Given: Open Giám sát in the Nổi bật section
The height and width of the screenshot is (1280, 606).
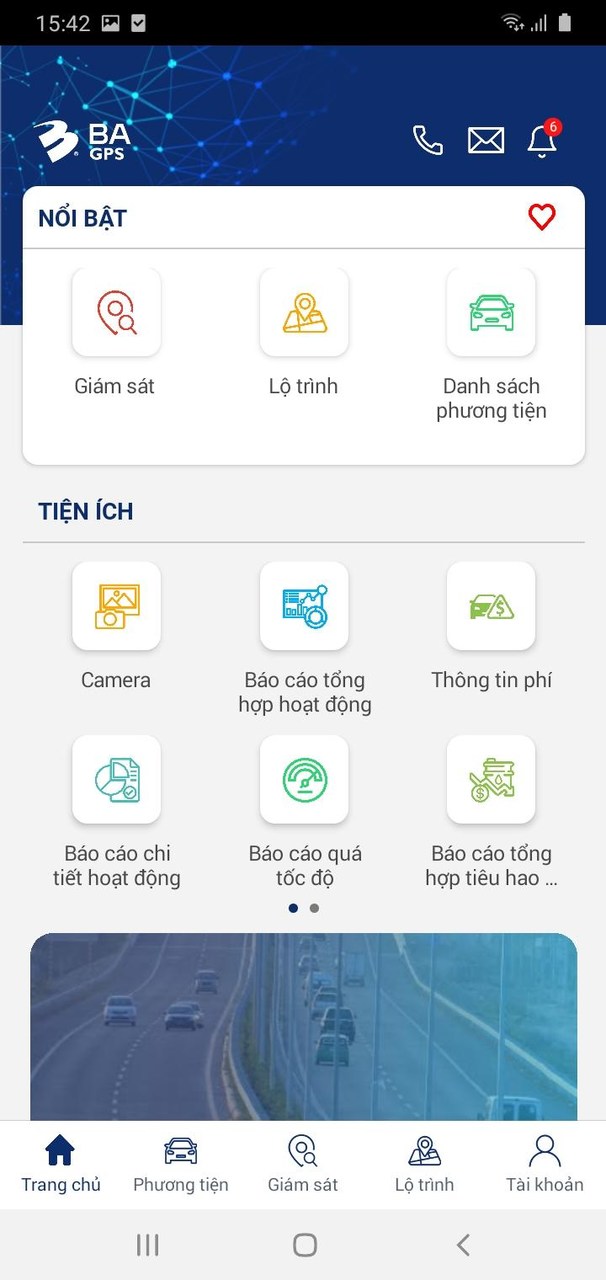Looking at the screenshot, I should coord(116,313).
